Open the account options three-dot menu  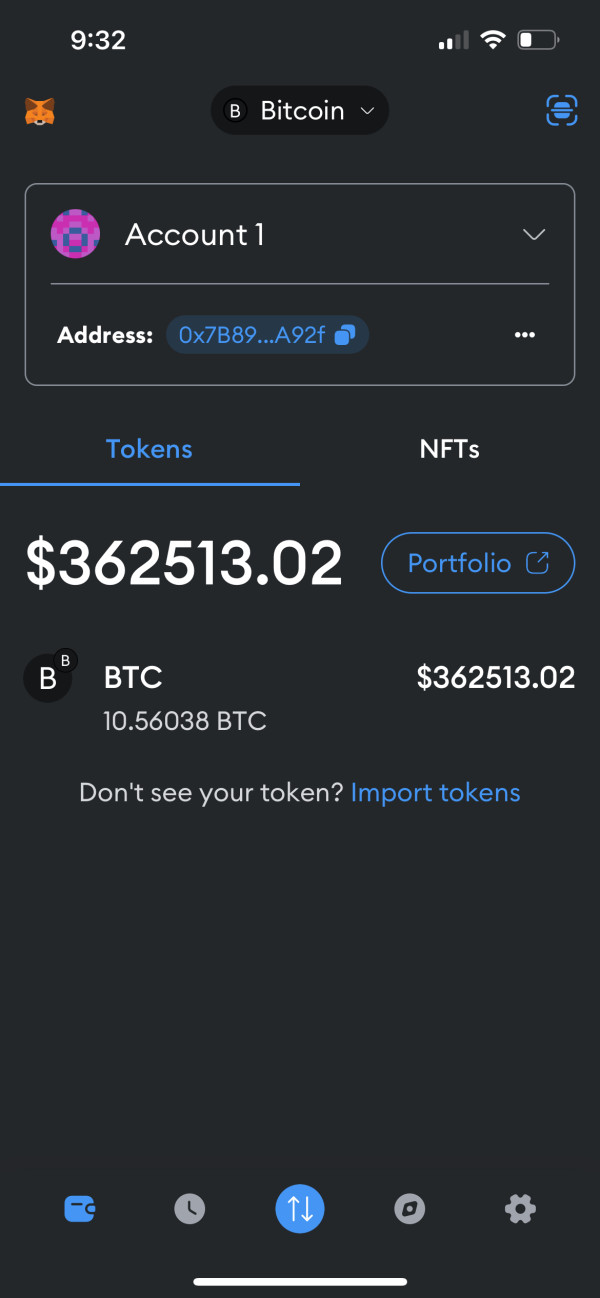coord(524,335)
